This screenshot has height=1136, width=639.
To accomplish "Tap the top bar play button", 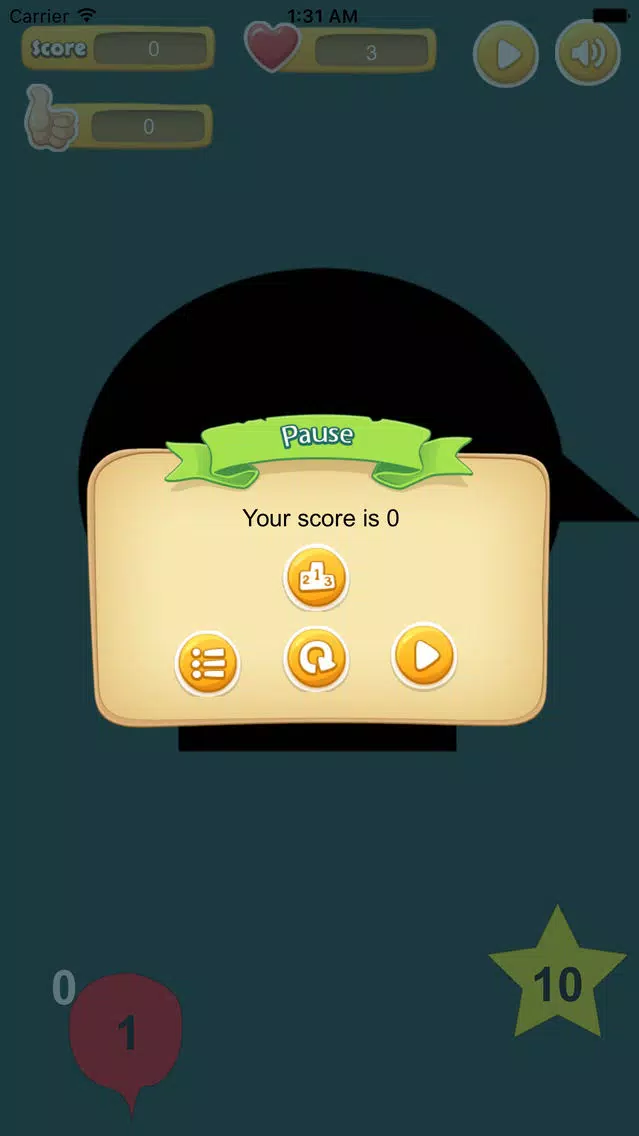I will [506, 54].
